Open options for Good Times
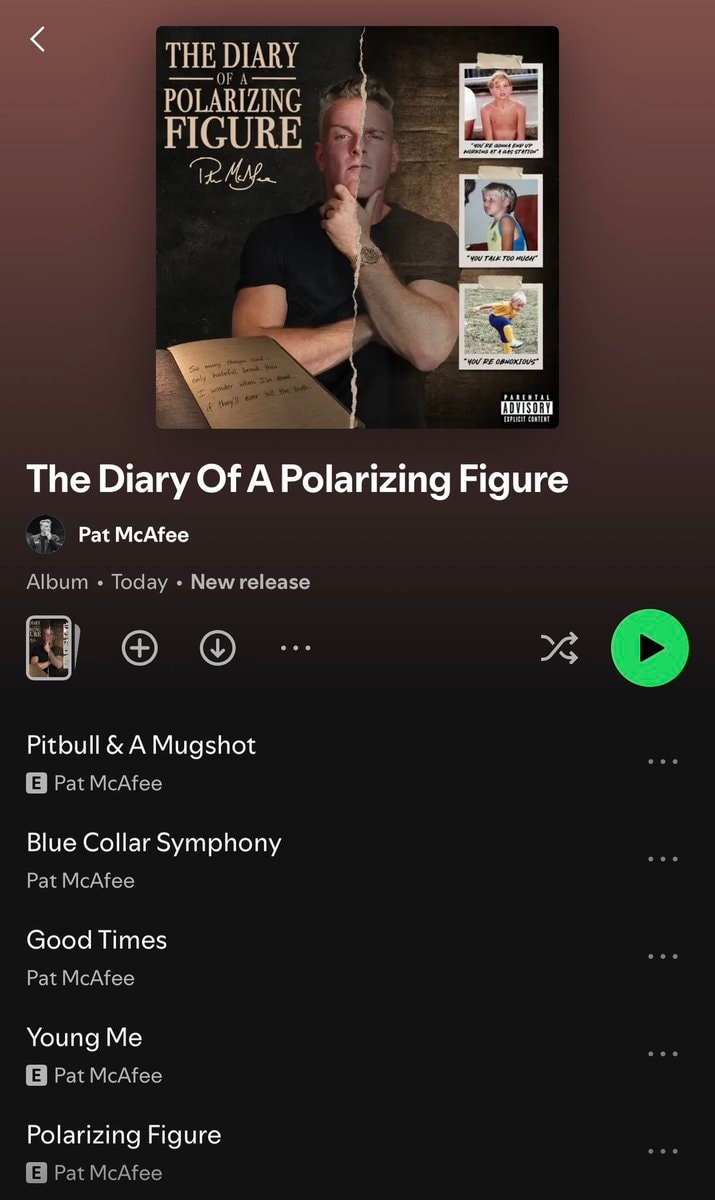This screenshot has height=1200, width=715. [663, 956]
